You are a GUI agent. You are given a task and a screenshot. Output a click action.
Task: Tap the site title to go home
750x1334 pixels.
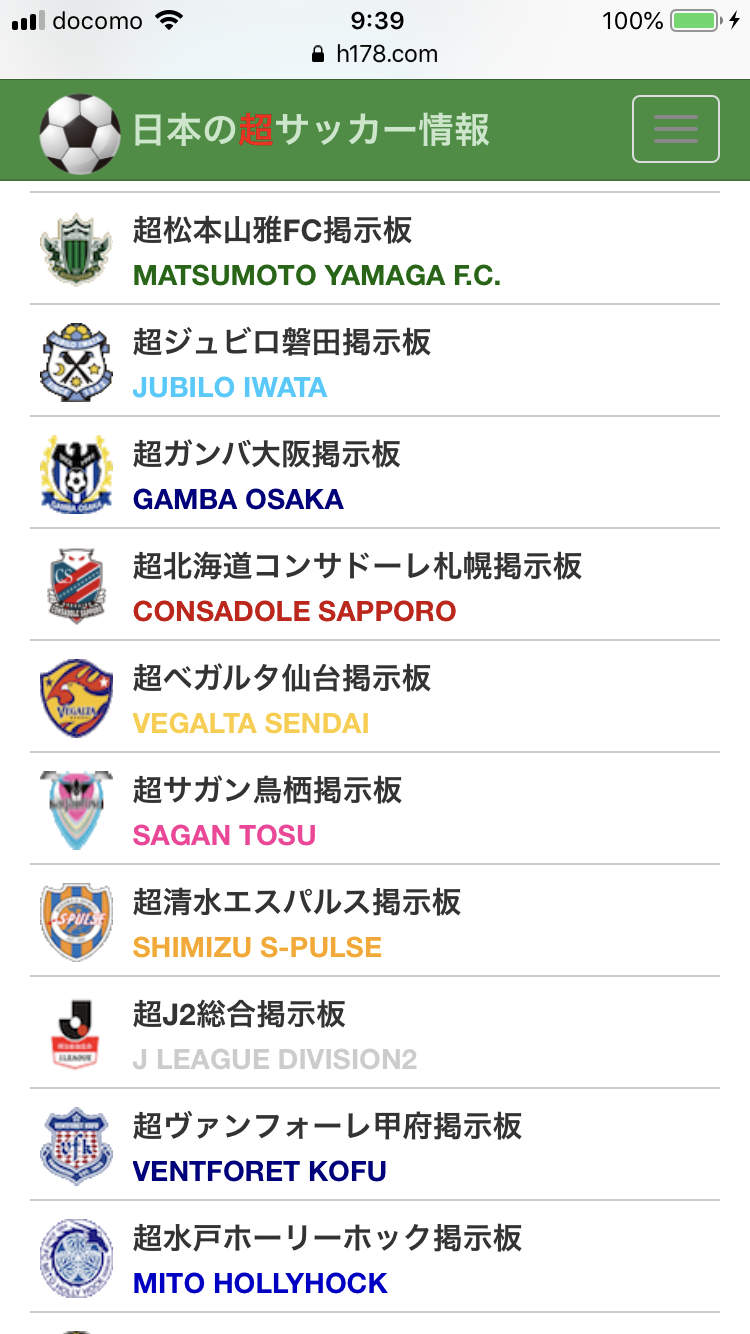[310, 131]
